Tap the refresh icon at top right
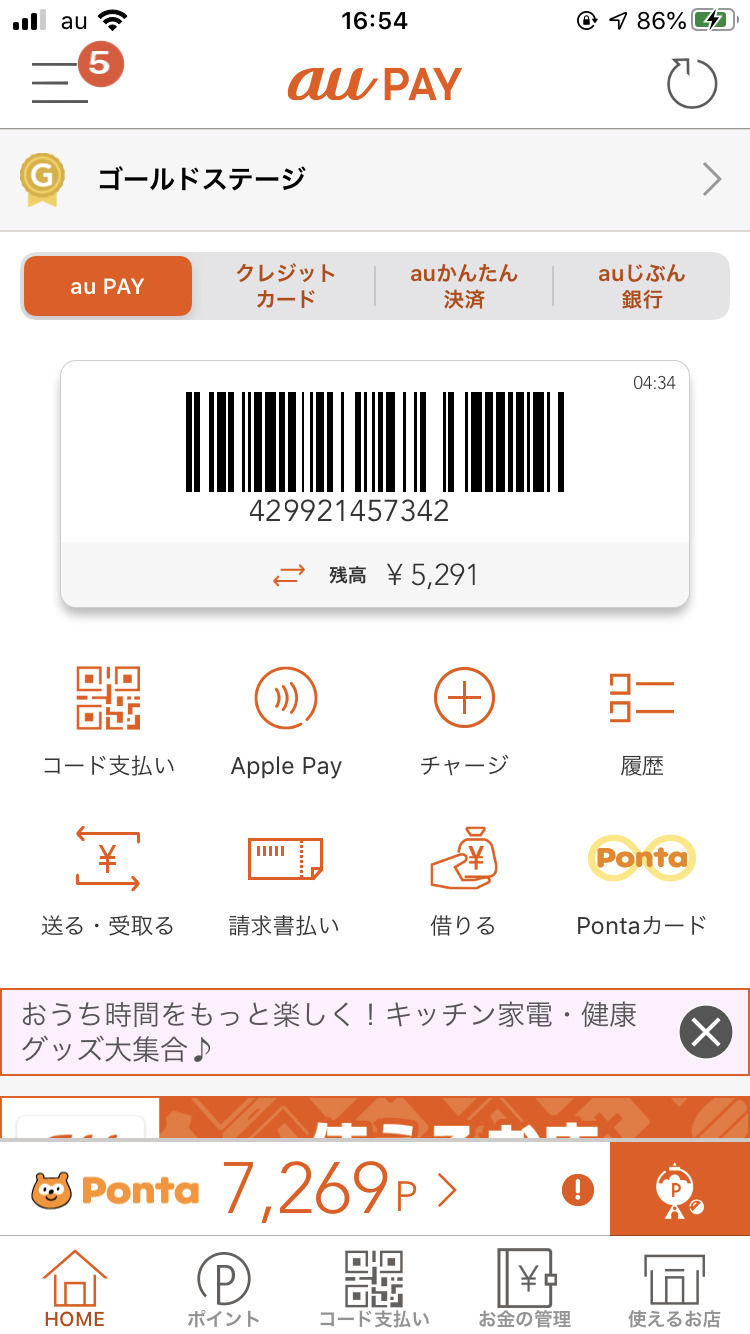The image size is (750, 1334). [x=692, y=84]
